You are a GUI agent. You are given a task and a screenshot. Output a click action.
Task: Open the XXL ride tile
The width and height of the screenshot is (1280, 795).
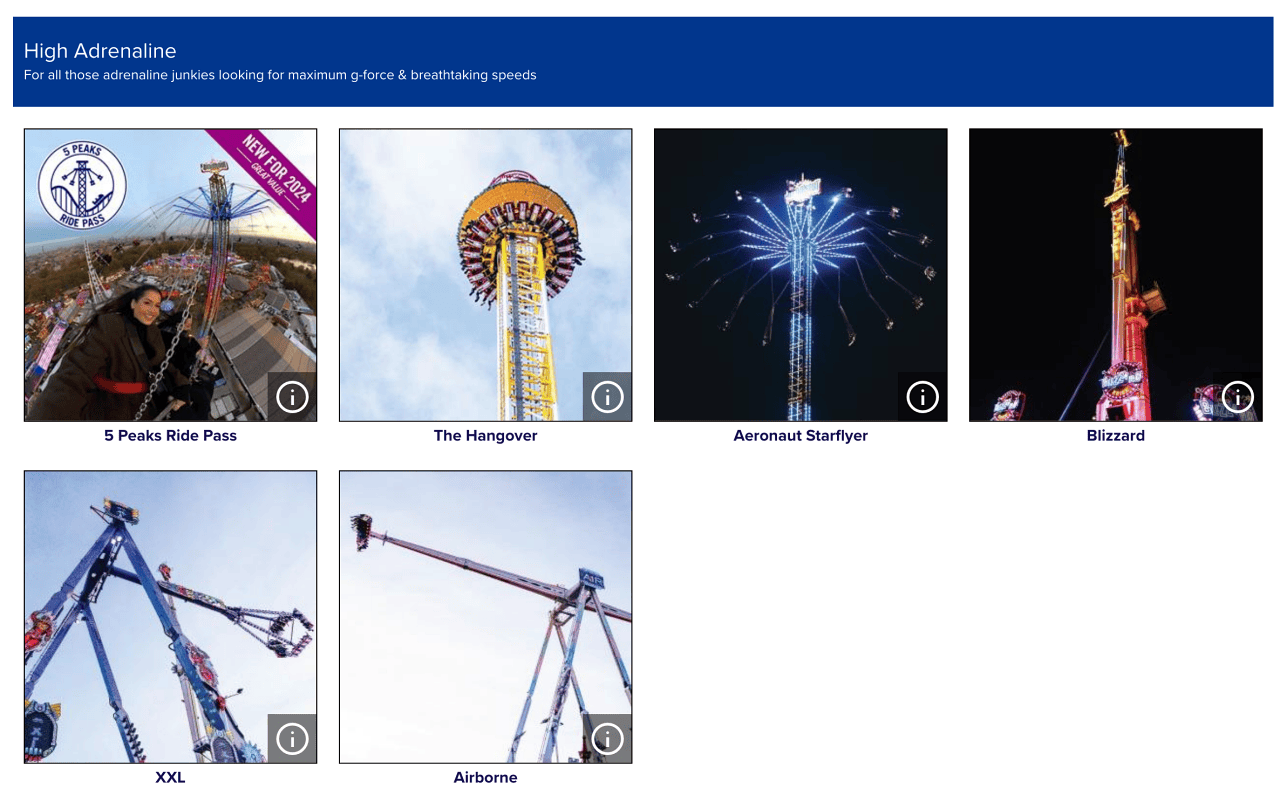(170, 616)
